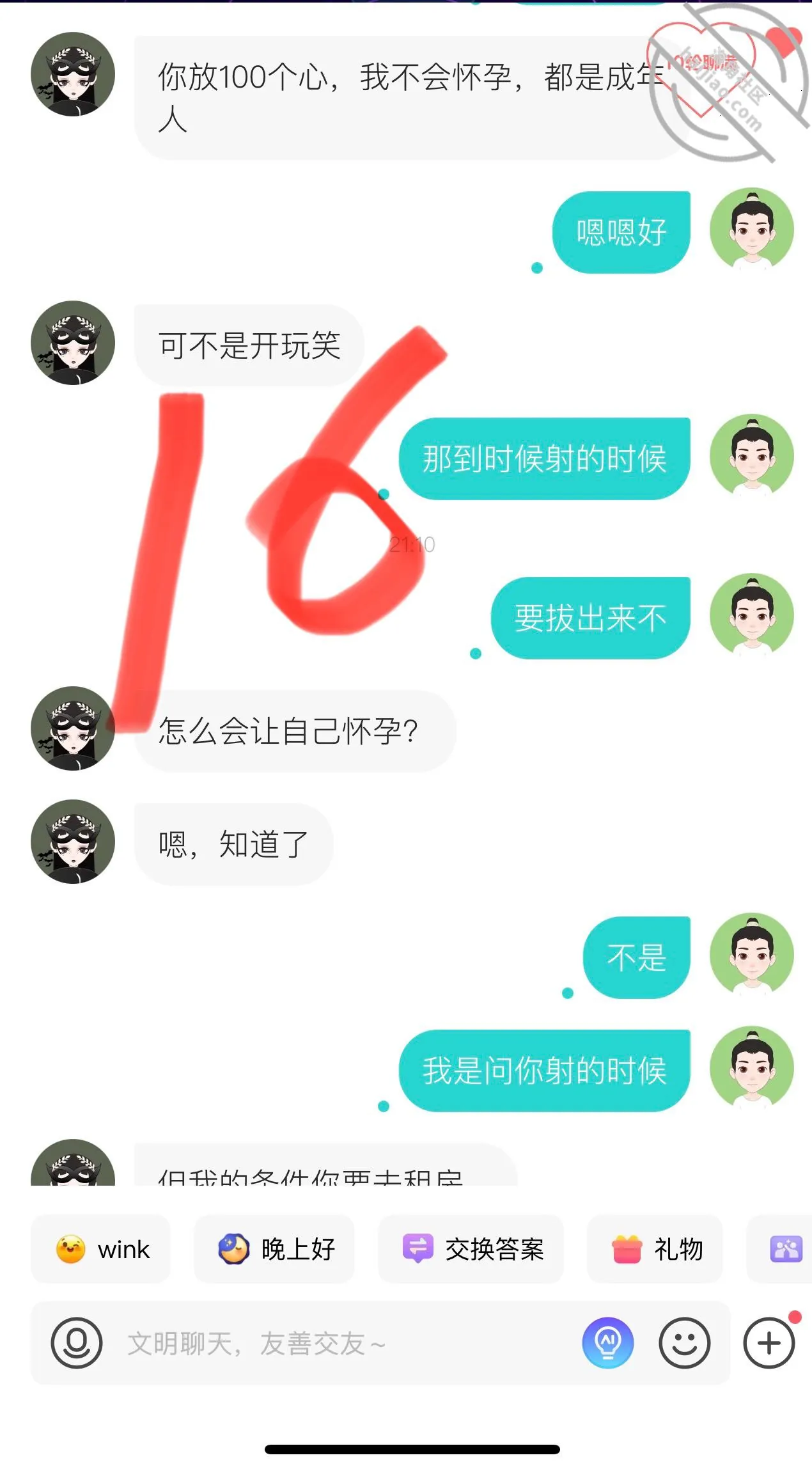
Task: Open the 礼物 gift chip
Action: click(x=655, y=1249)
